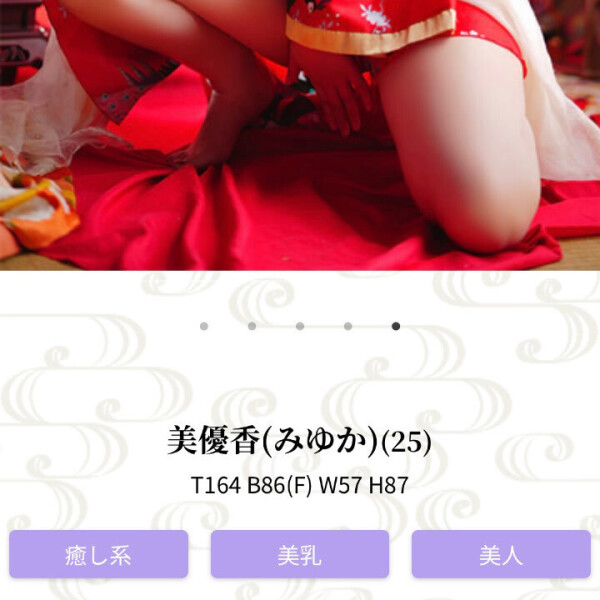Image resolution: width=600 pixels, height=600 pixels.
Task: Open the 美人 tag chip
Action: click(x=500, y=555)
